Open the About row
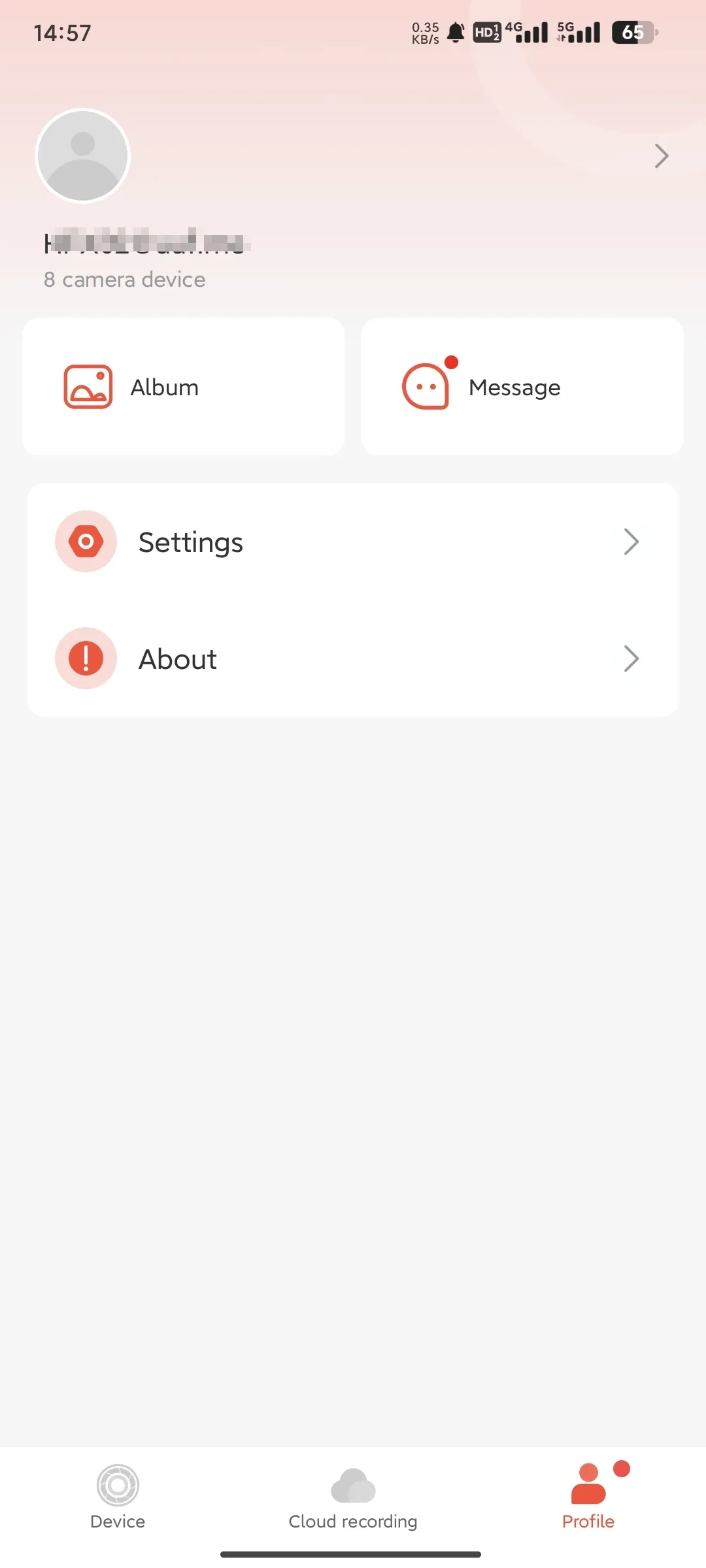This screenshot has height=1568, width=706. coord(353,659)
